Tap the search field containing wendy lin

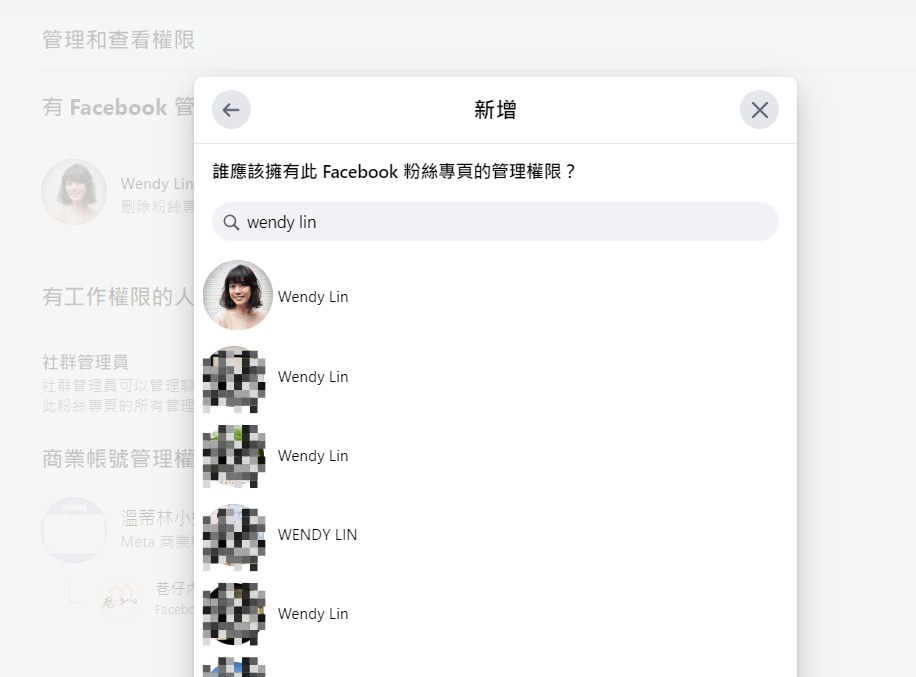coord(495,222)
